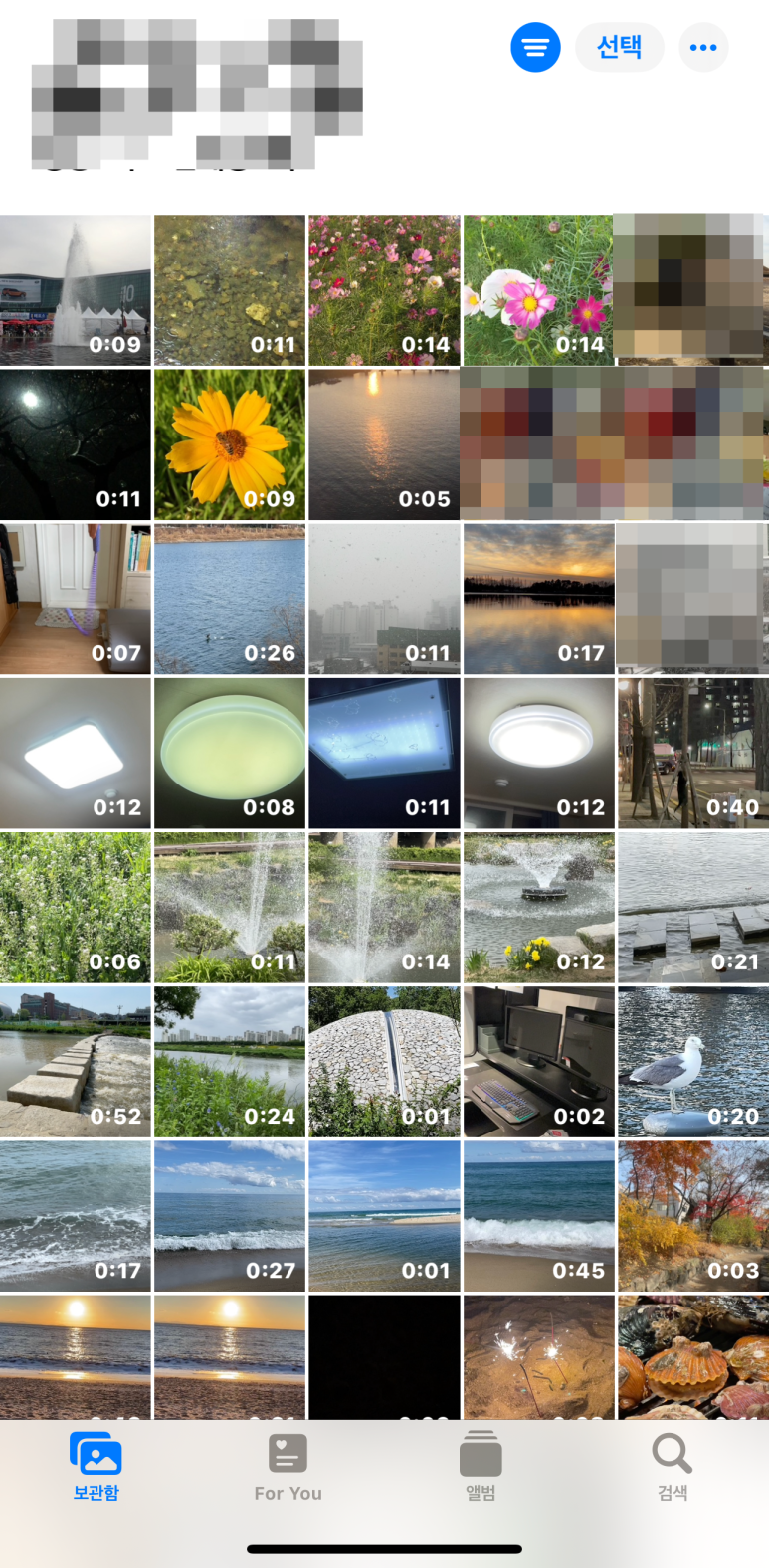
Task: Open the 검색 tab
Action: [x=673, y=1468]
